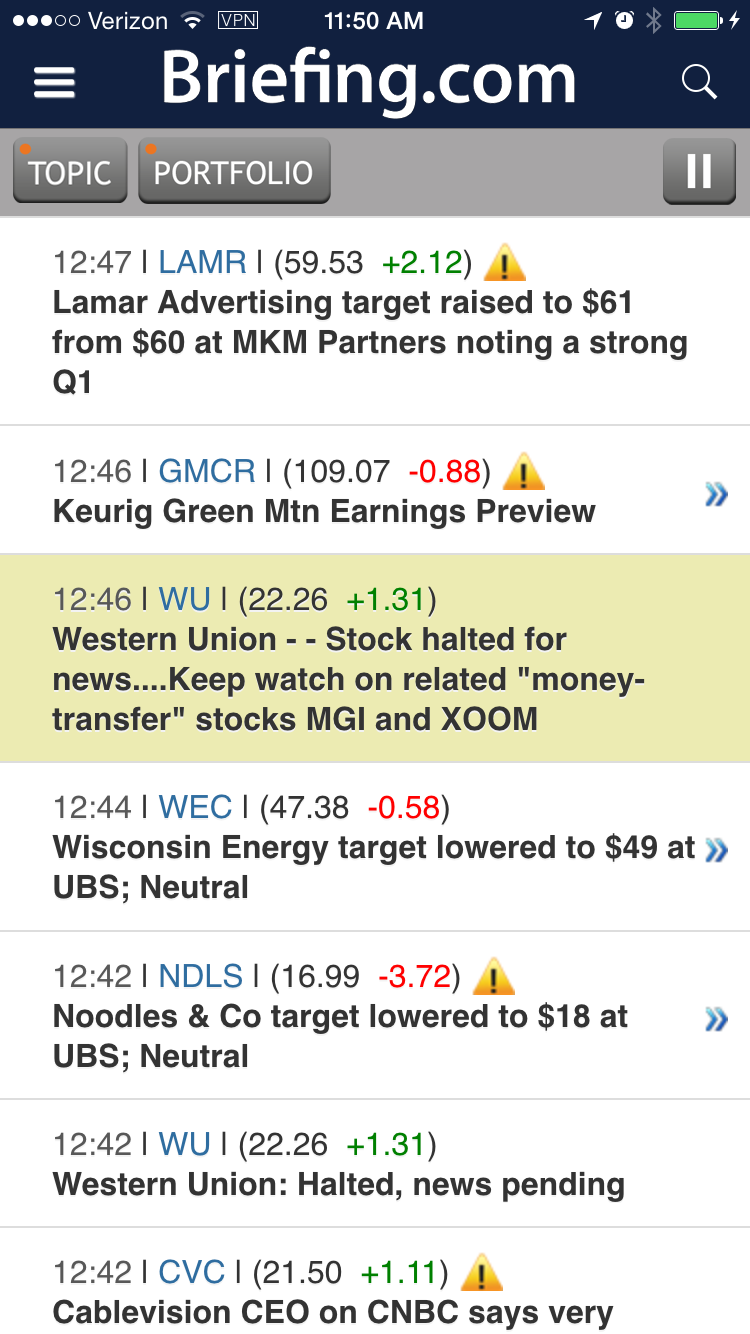Tap the LAMR ticker symbol
This screenshot has width=750, height=1334.
pyautogui.click(x=202, y=263)
